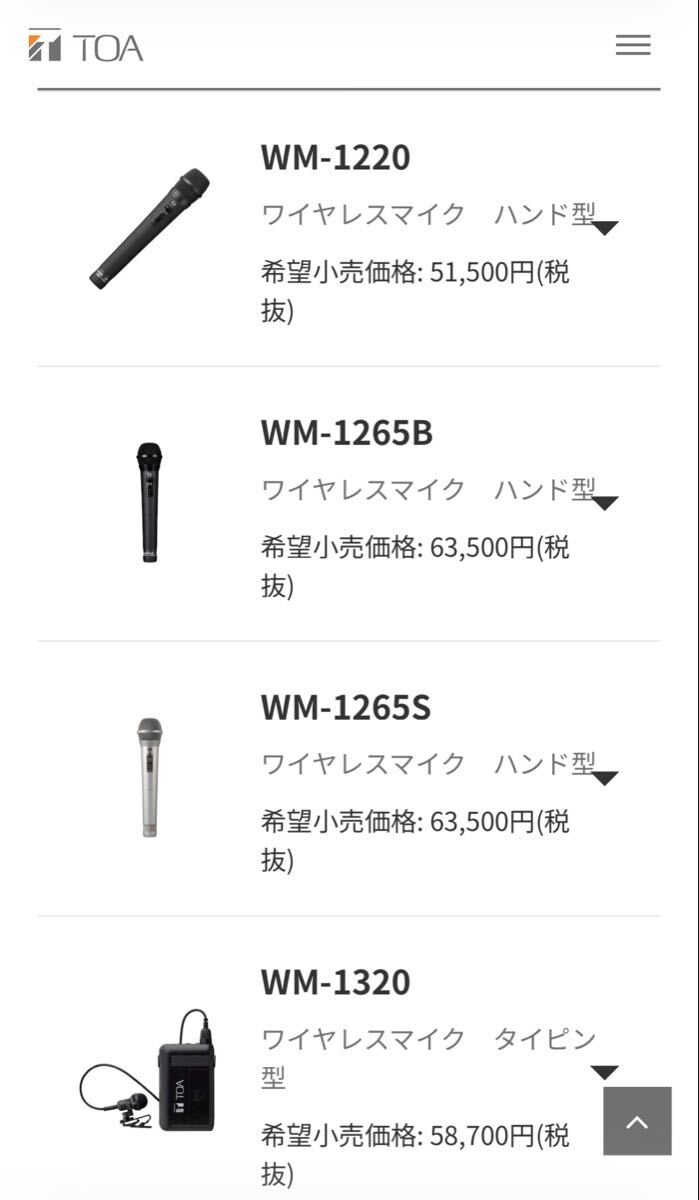Expand the WM-1220 details arrow
Image resolution: width=699 pixels, height=1200 pixels.
[x=605, y=228]
